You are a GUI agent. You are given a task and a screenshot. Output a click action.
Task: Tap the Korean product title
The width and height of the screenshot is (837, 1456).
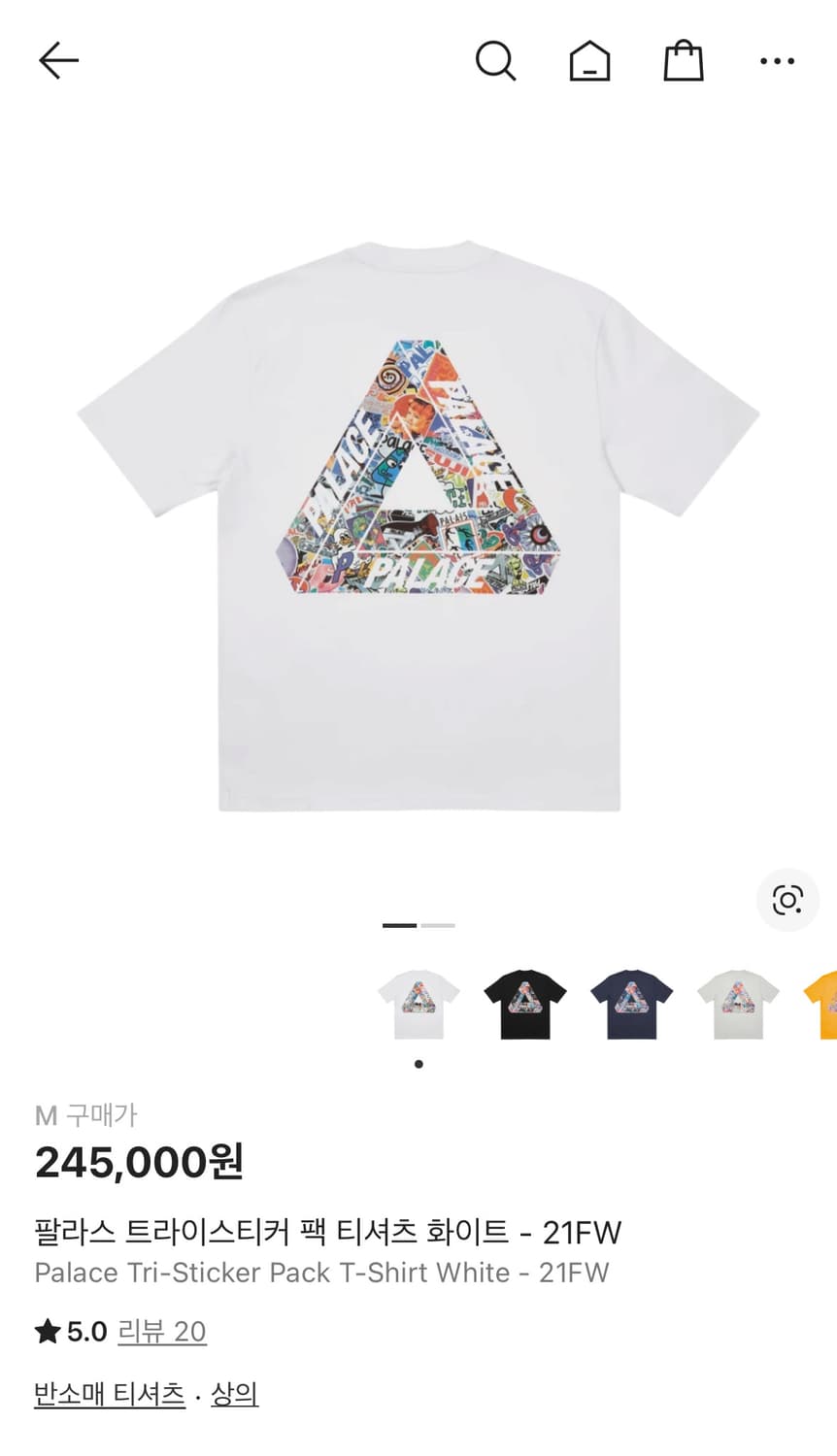pyautogui.click(x=330, y=1231)
